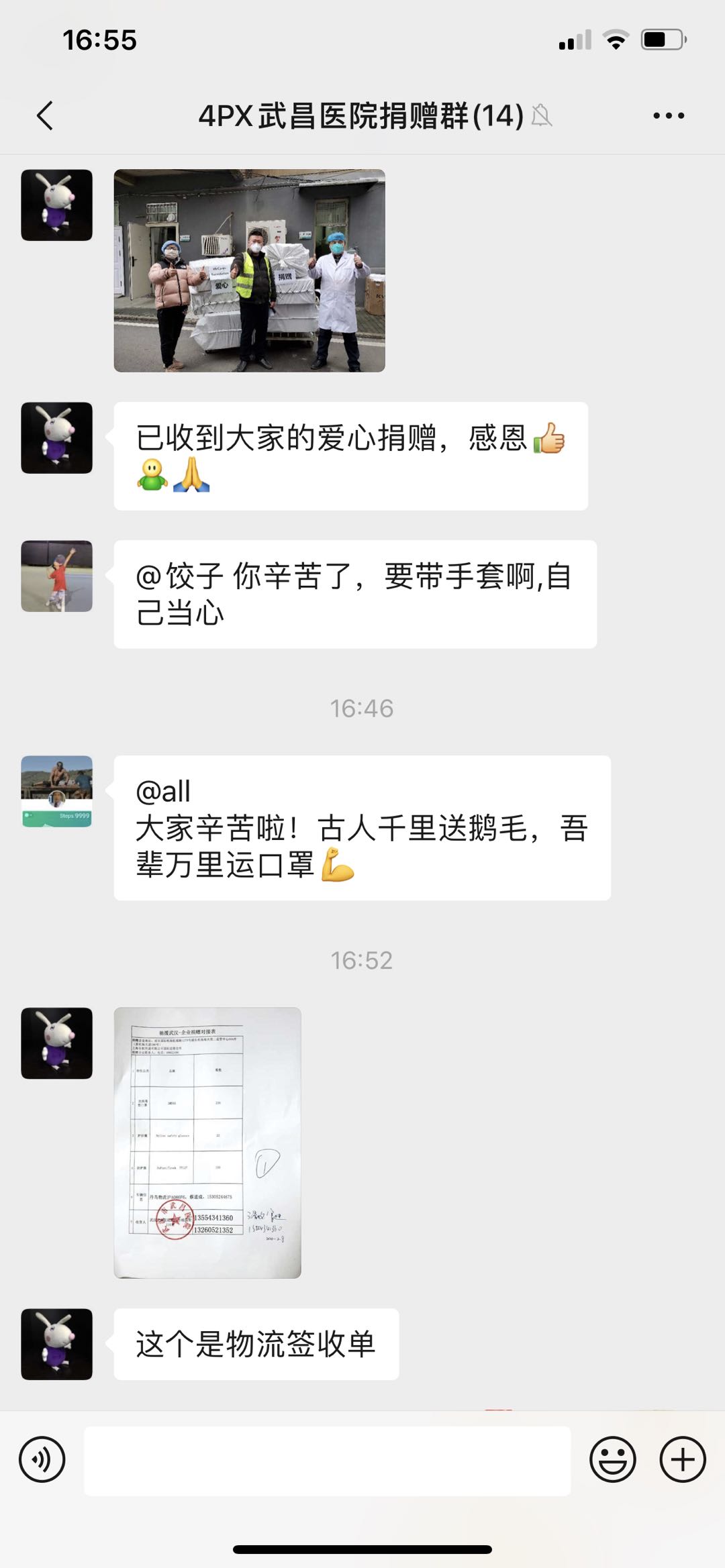The image size is (725, 1568).
Task: Switch to voice message input
Action: pyautogui.click(x=42, y=1459)
